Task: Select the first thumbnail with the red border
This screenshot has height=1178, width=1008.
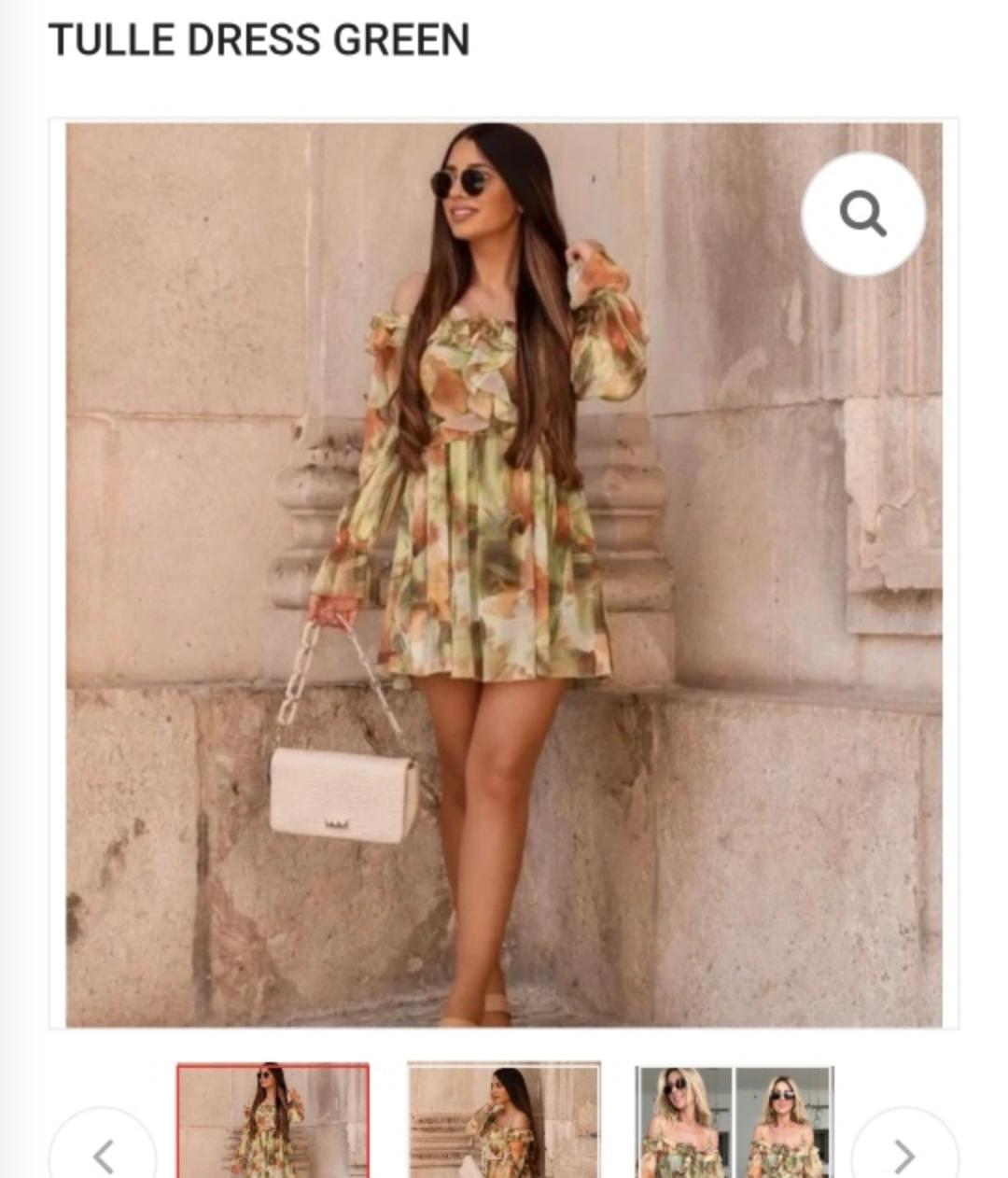Action: click(273, 1120)
